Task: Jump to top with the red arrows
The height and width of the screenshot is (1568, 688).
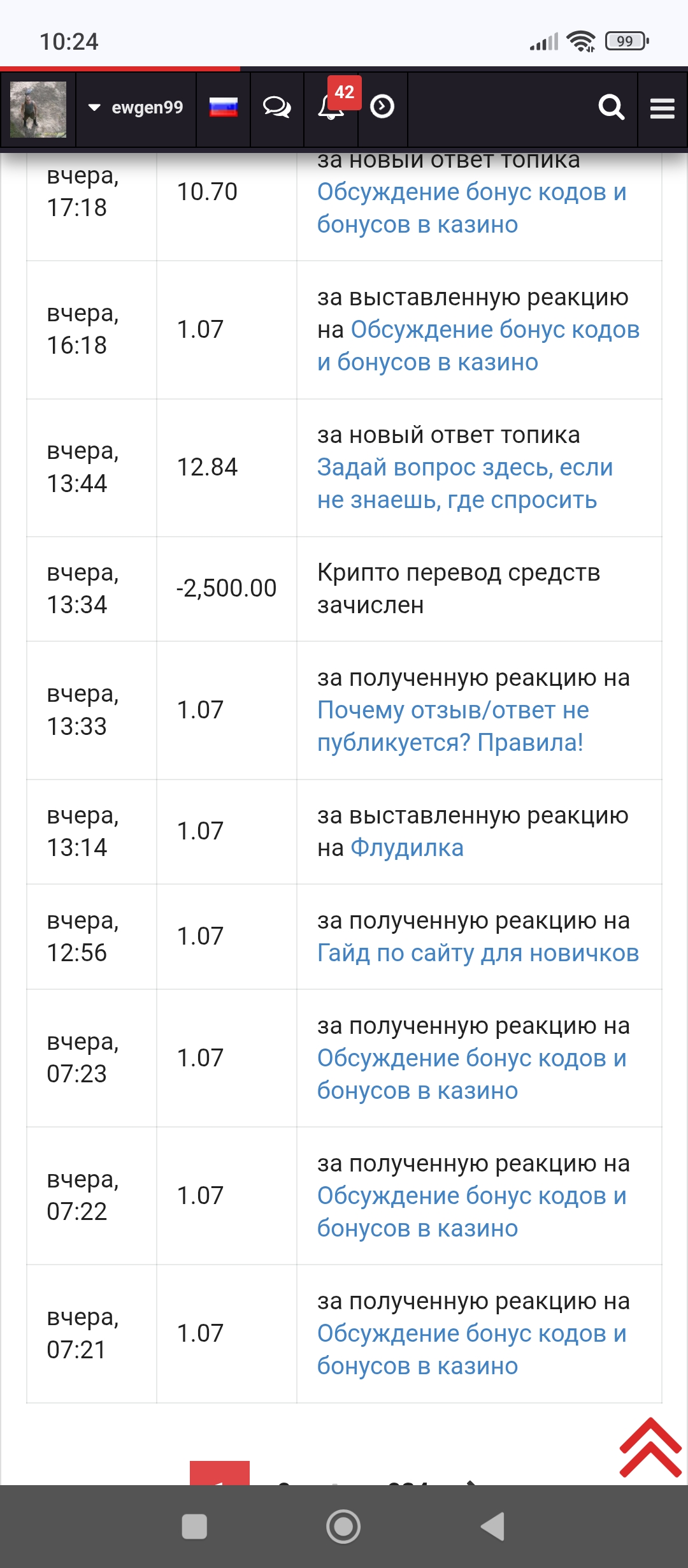Action: pyautogui.click(x=650, y=1448)
